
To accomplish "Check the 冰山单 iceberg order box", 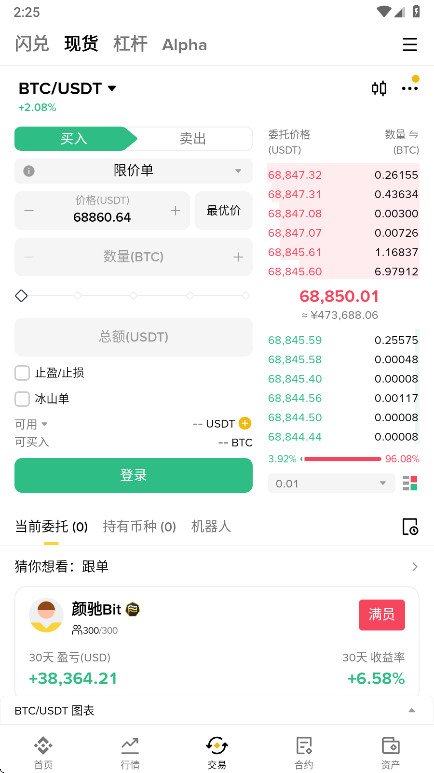I will click(22, 399).
